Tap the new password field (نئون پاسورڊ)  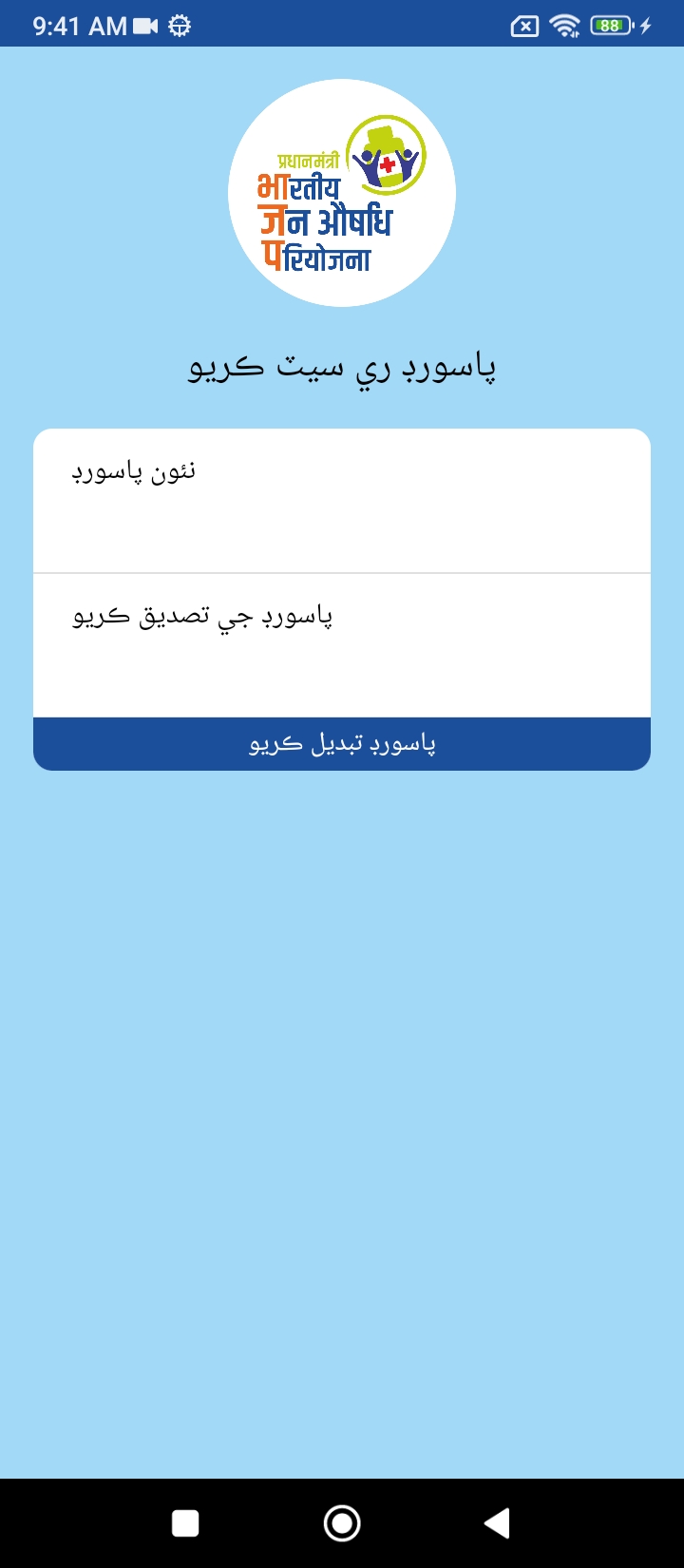(x=342, y=502)
